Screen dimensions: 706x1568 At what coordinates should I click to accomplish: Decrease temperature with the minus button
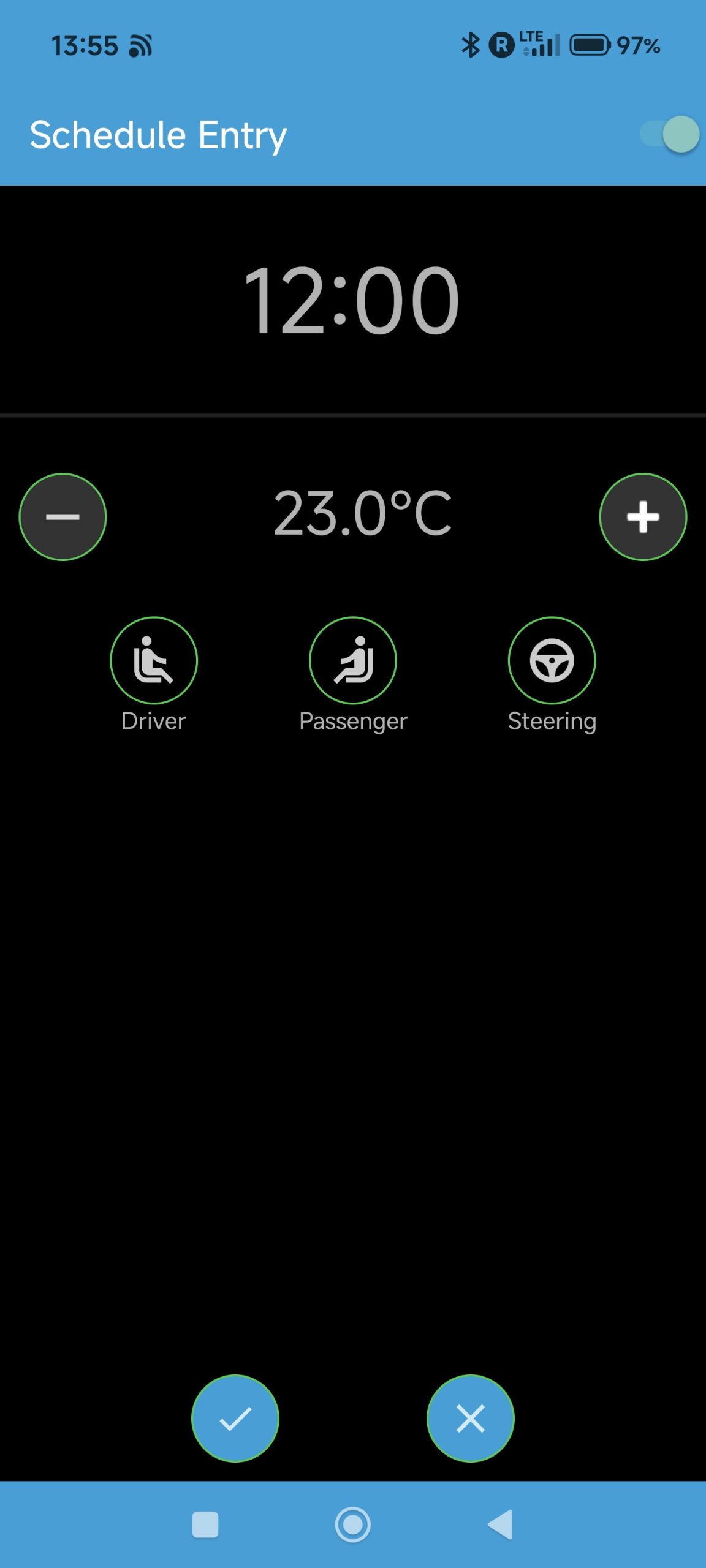pos(63,517)
